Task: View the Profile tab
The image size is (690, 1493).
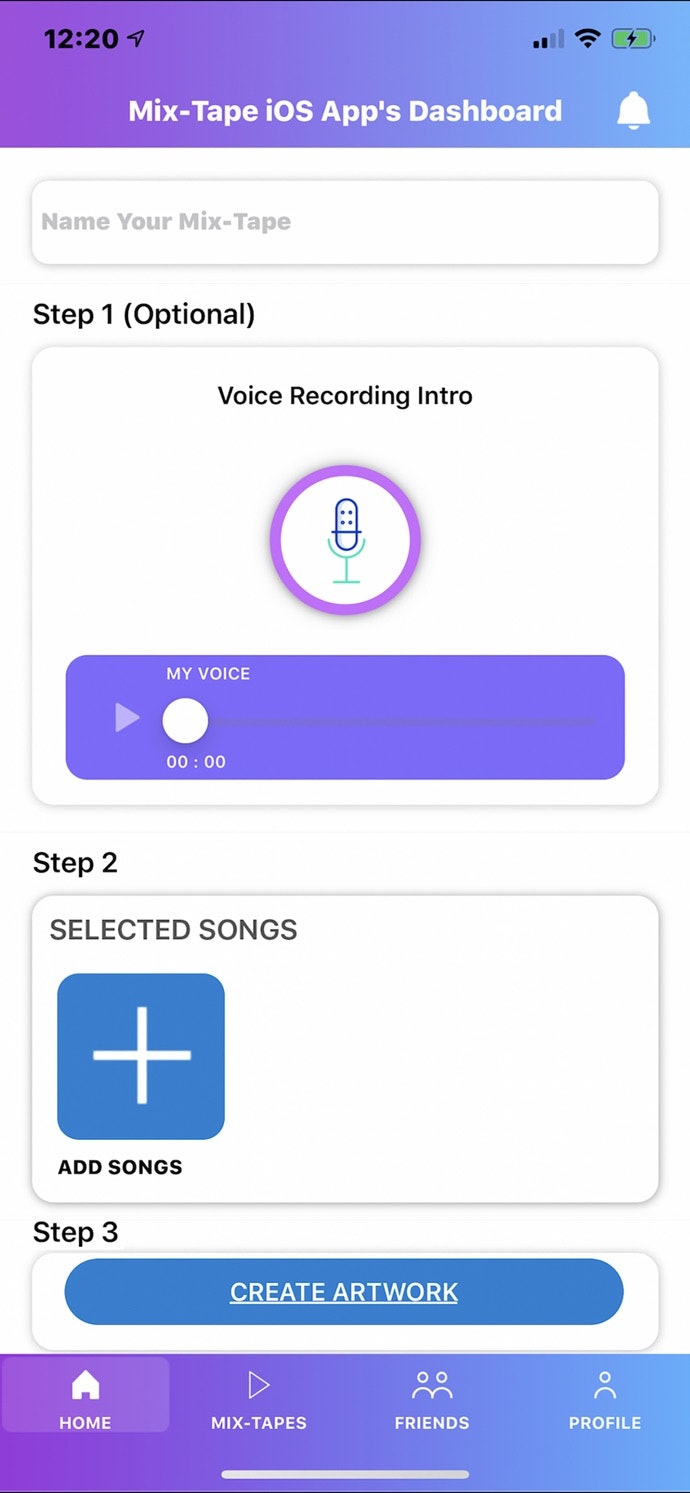Action: click(x=605, y=1400)
